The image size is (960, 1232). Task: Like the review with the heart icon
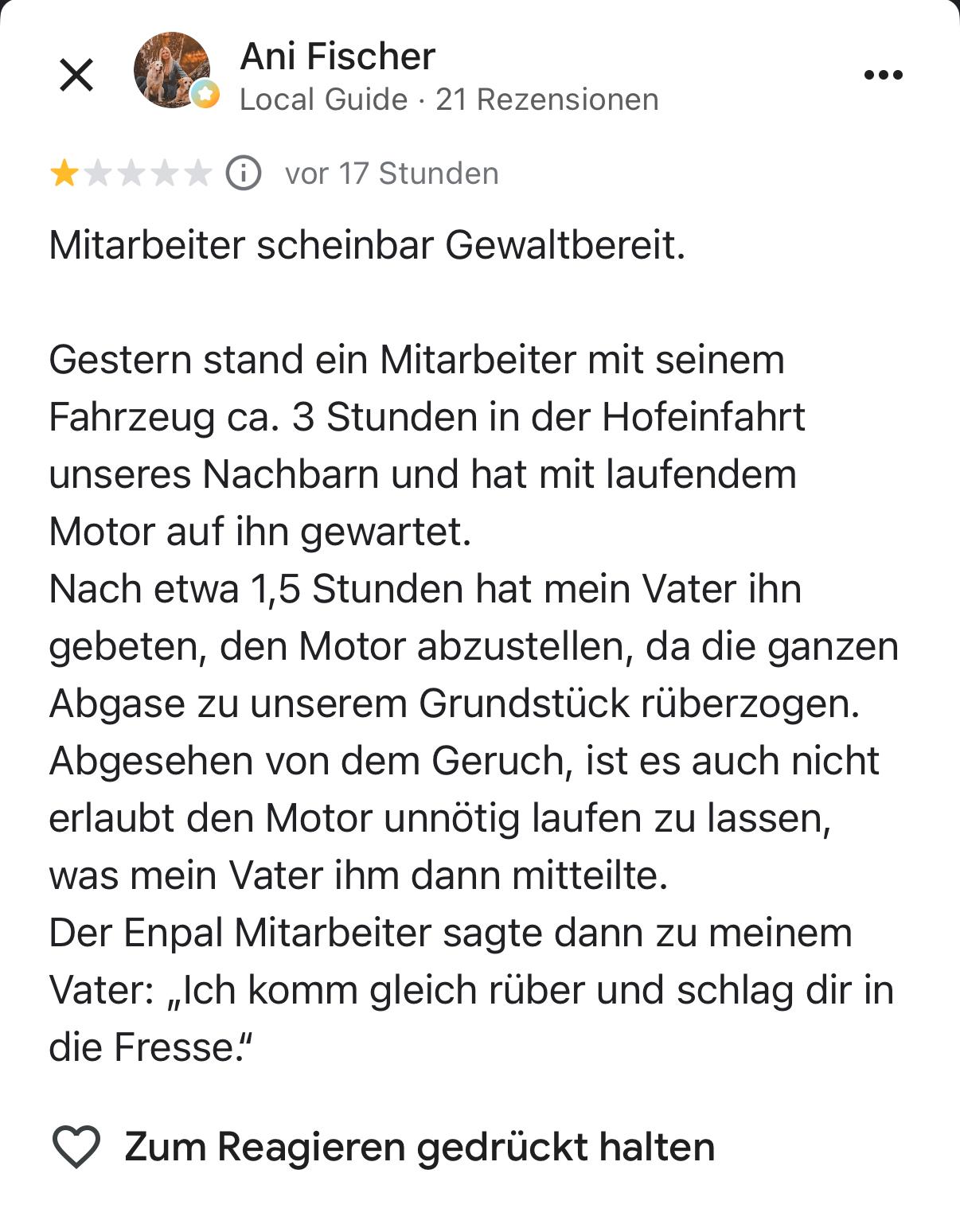tap(76, 1147)
